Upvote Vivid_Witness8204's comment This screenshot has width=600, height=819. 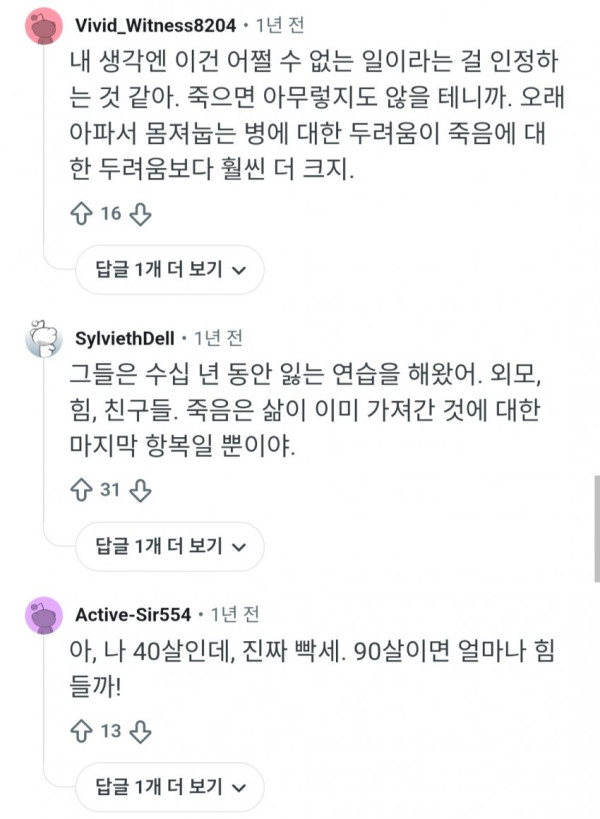[81, 214]
